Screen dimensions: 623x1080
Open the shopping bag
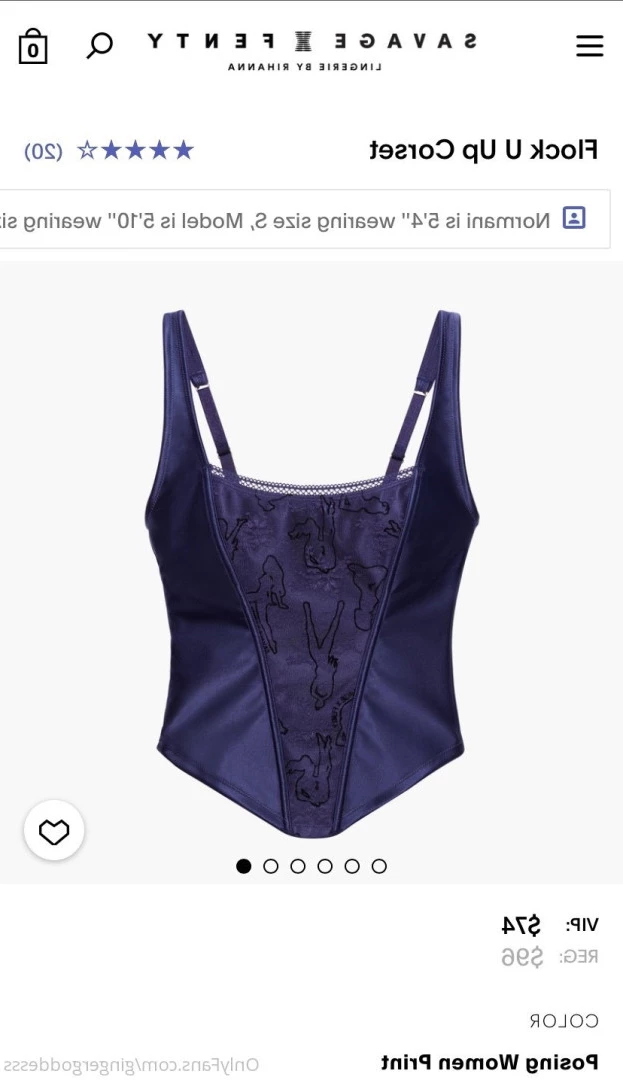(33, 47)
